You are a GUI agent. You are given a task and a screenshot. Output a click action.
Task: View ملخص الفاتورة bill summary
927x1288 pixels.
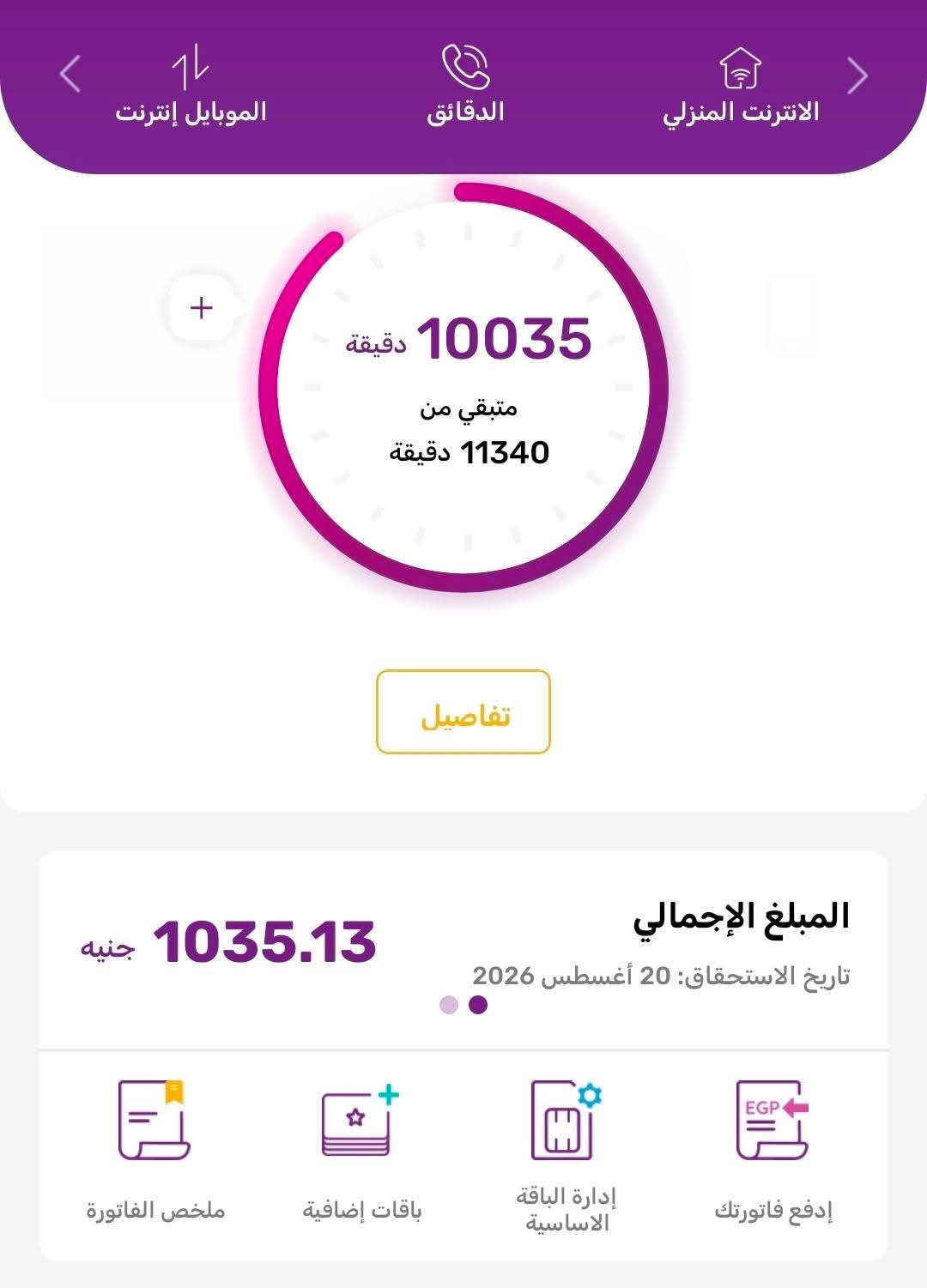[155, 1151]
